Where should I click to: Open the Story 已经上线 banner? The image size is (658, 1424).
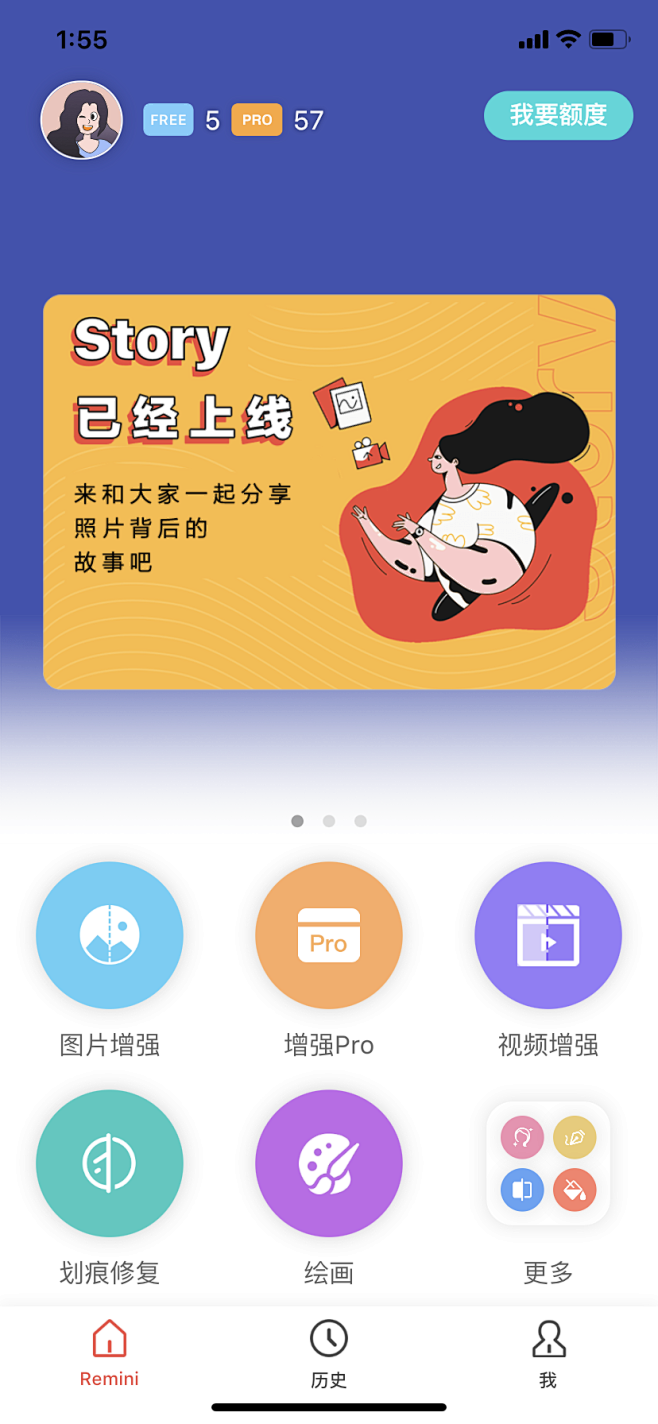(x=329, y=492)
